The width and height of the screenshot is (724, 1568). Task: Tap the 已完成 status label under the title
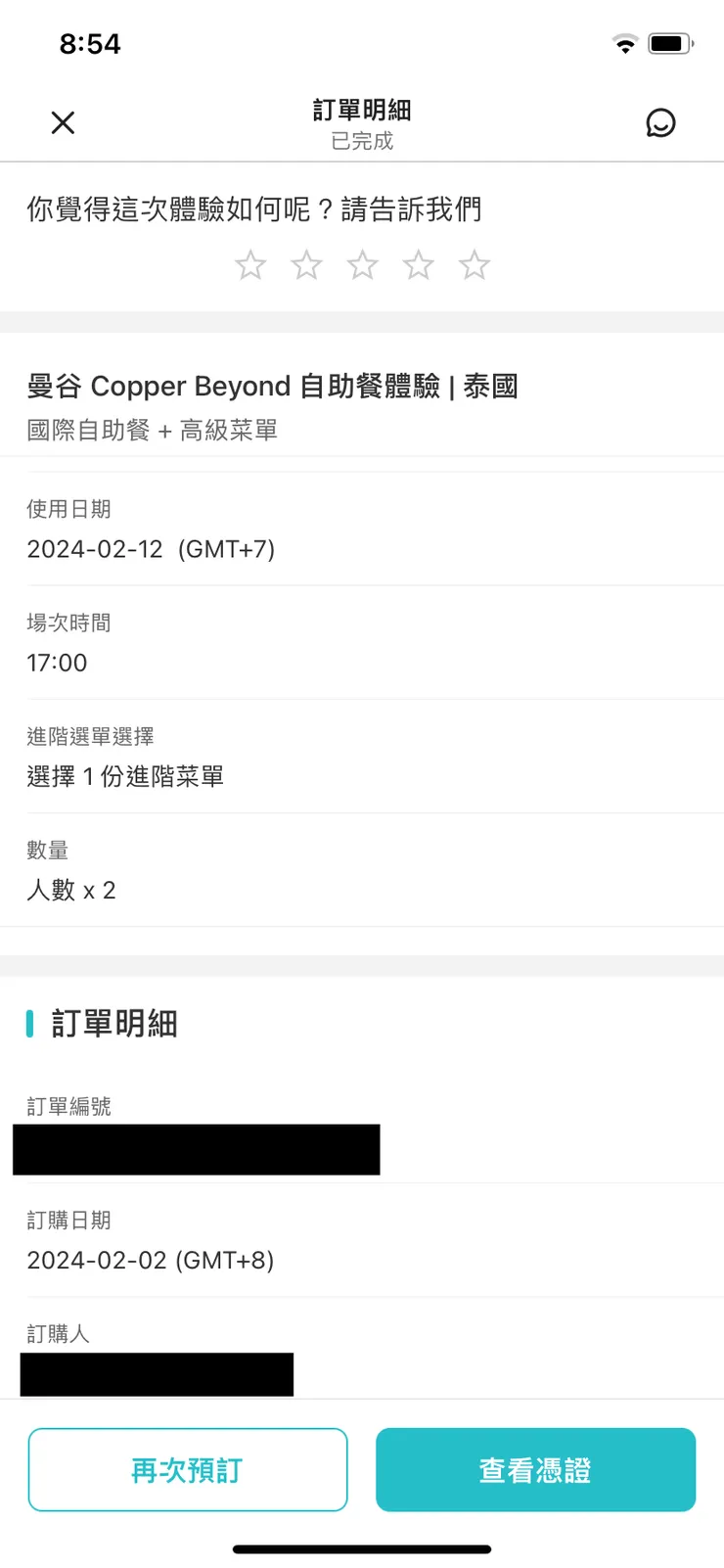pos(362,141)
